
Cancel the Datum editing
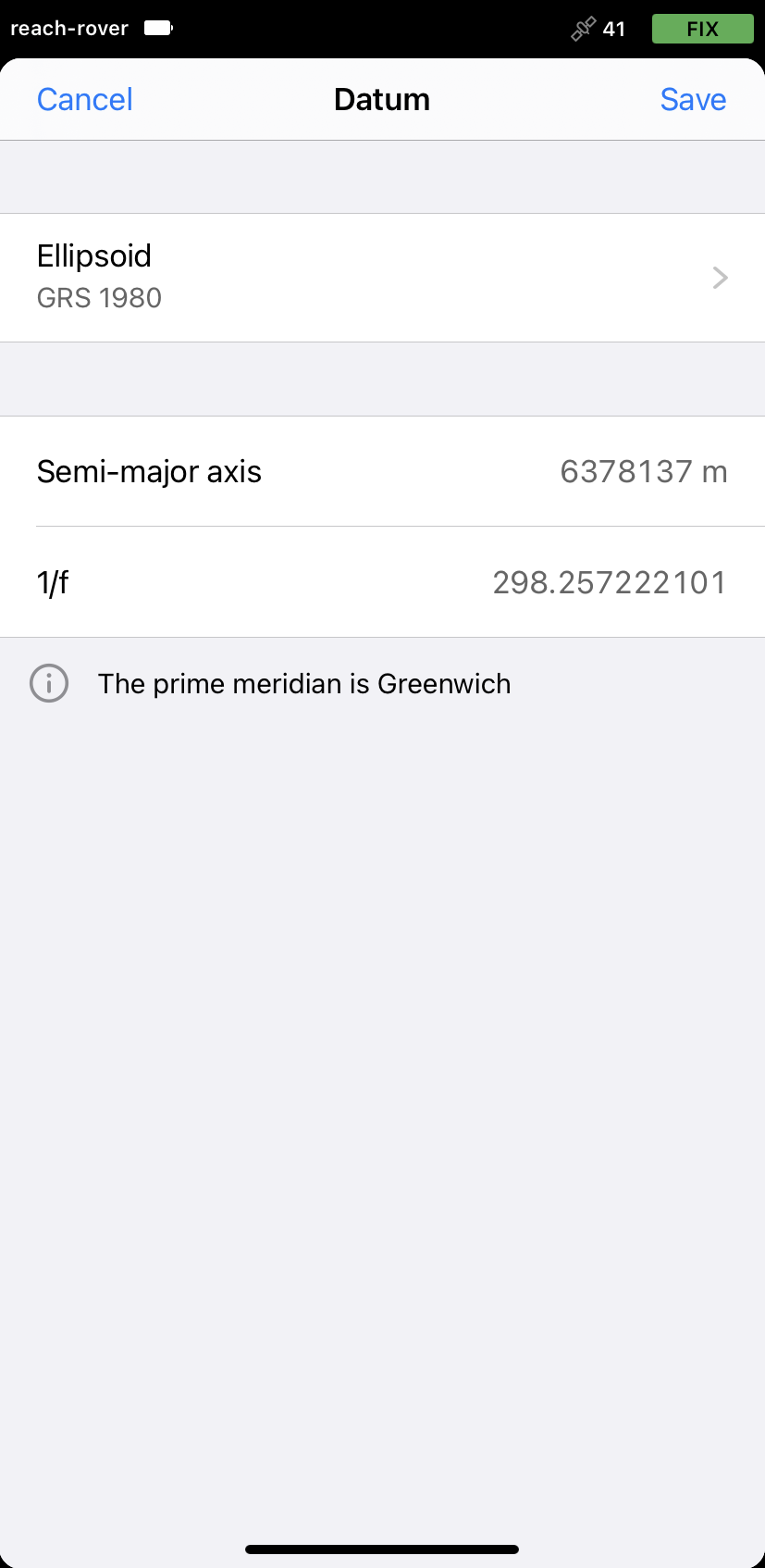84,99
